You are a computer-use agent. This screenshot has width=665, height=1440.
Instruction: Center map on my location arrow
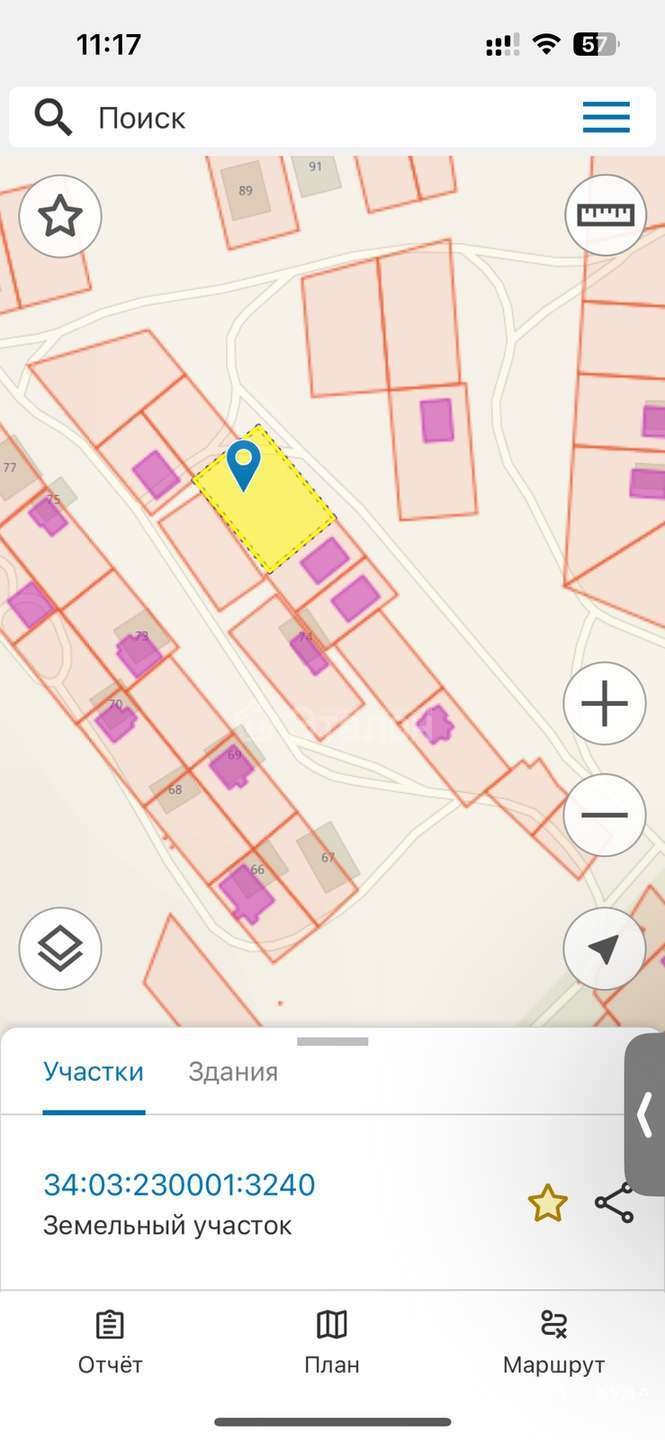click(605, 949)
